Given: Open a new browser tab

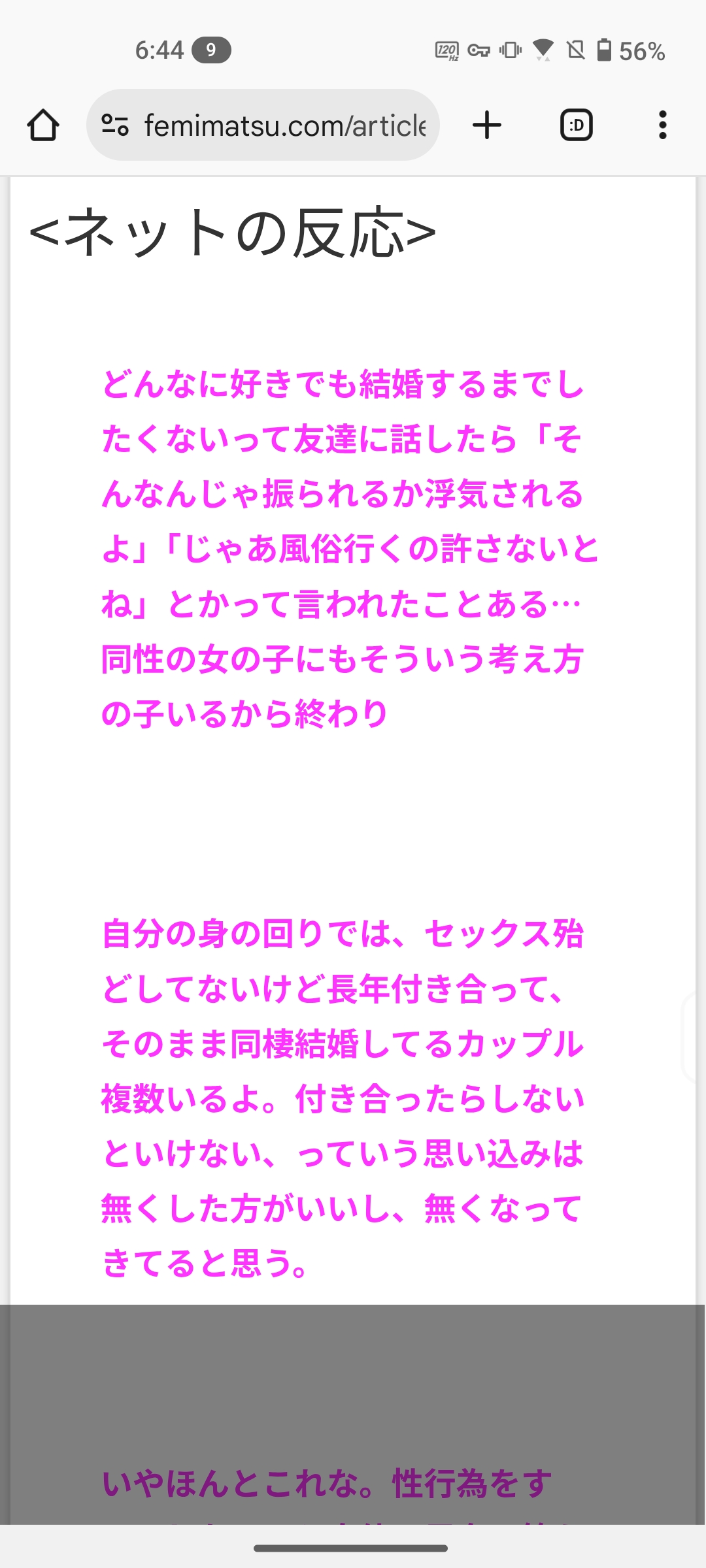Looking at the screenshot, I should (x=487, y=125).
